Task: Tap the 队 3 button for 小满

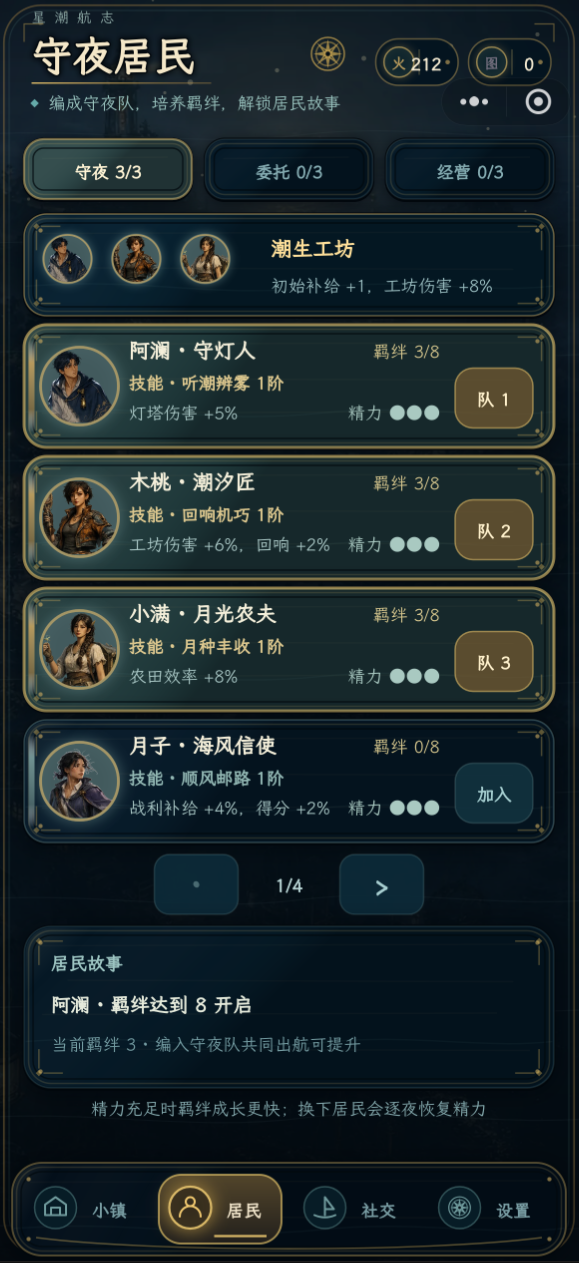Action: pyautogui.click(x=494, y=661)
